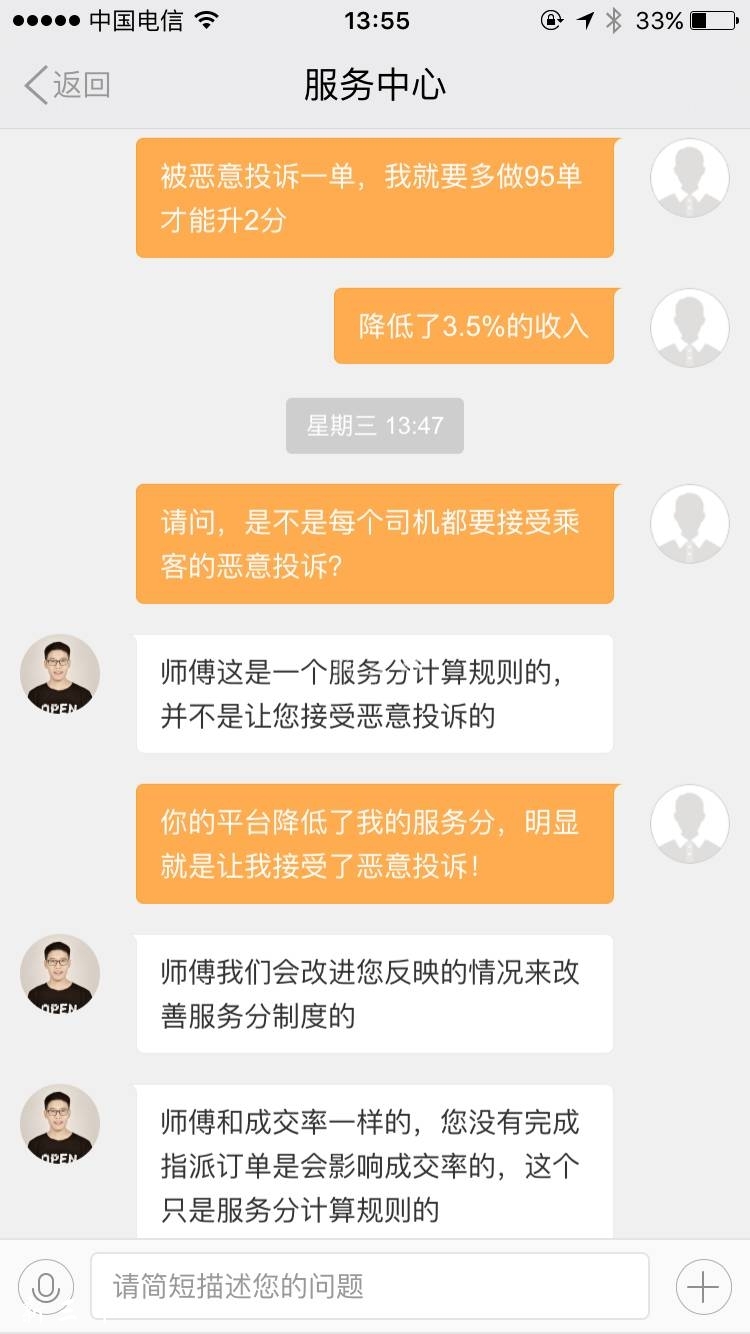Open the plus attachment menu
The image size is (750, 1334).
tap(703, 1286)
